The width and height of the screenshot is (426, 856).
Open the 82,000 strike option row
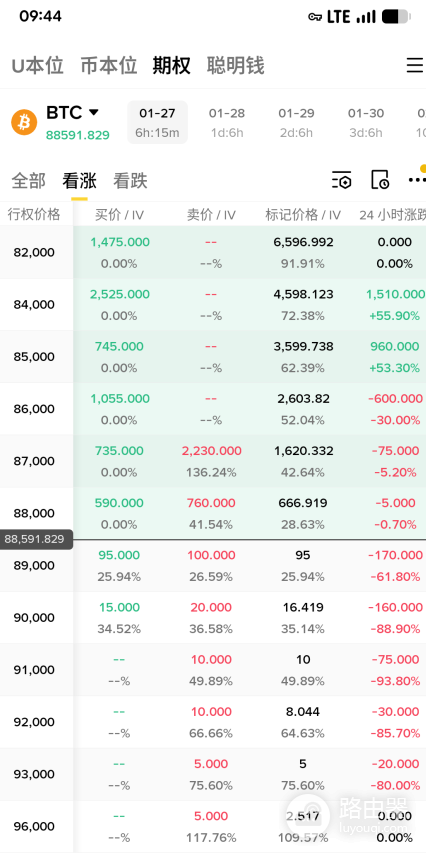[213, 252]
